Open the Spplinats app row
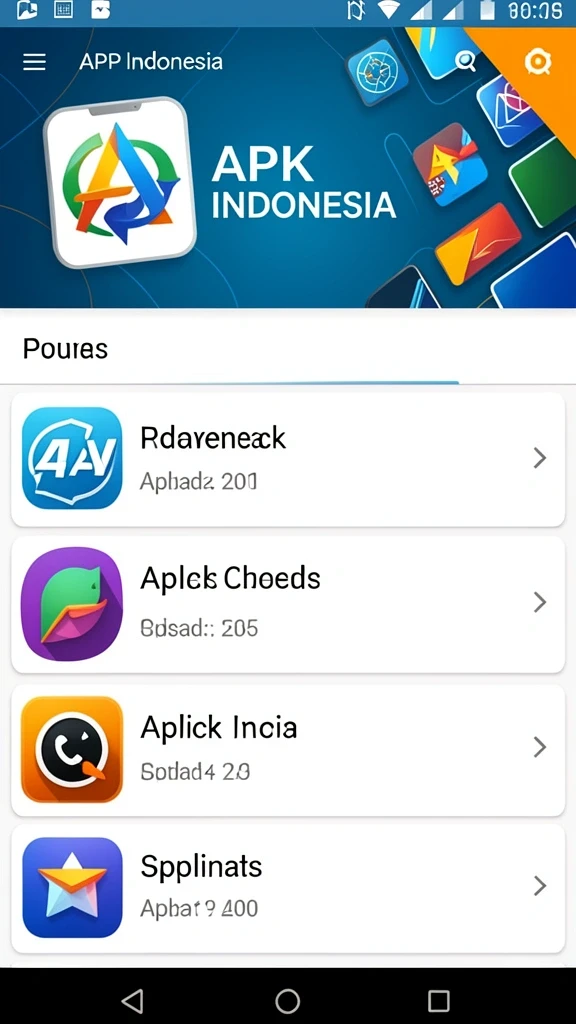The height and width of the screenshot is (1024, 576). pyautogui.click(x=288, y=888)
